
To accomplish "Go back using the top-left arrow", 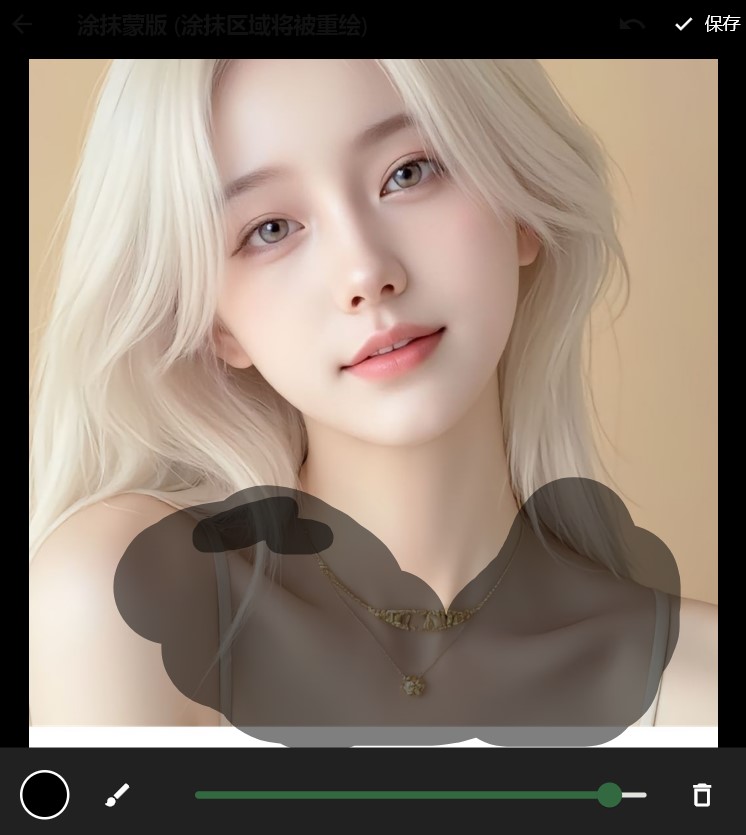I will tap(22, 25).
